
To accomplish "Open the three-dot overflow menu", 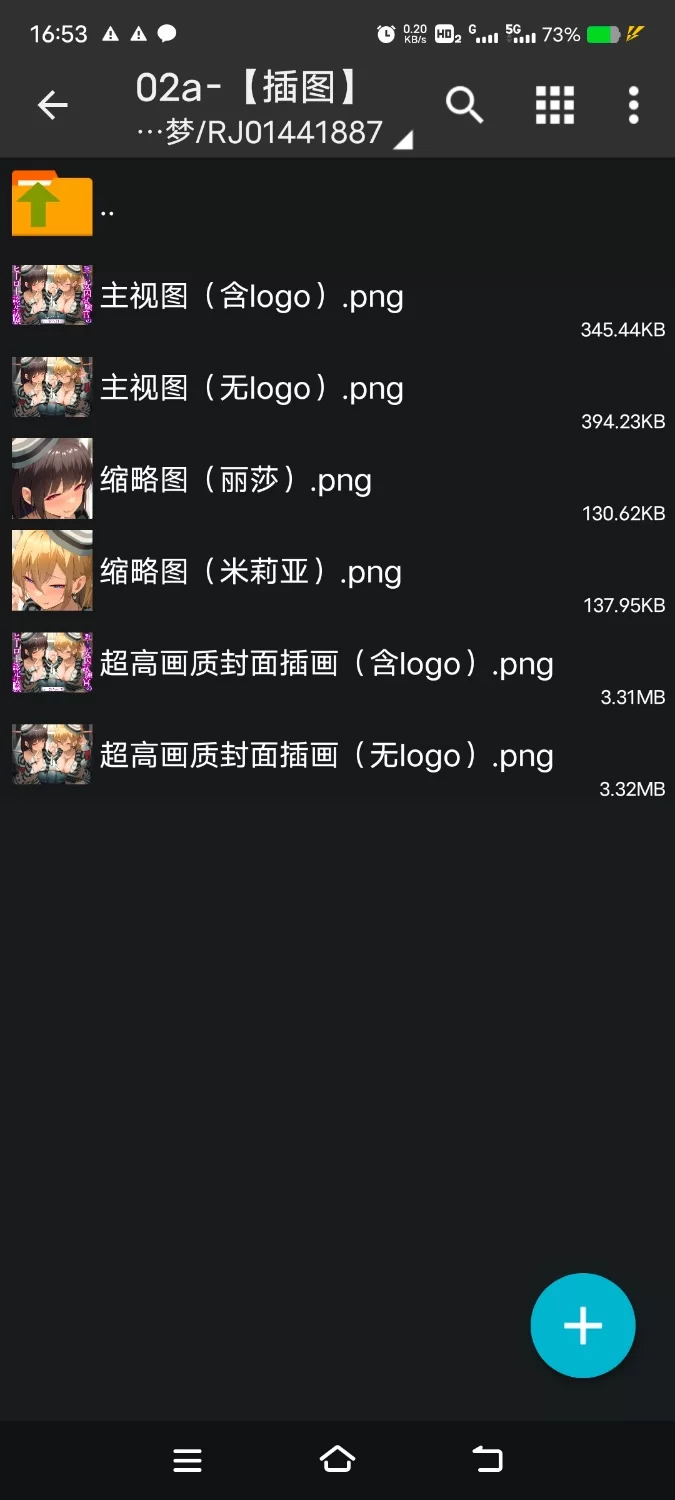I will tap(633, 105).
